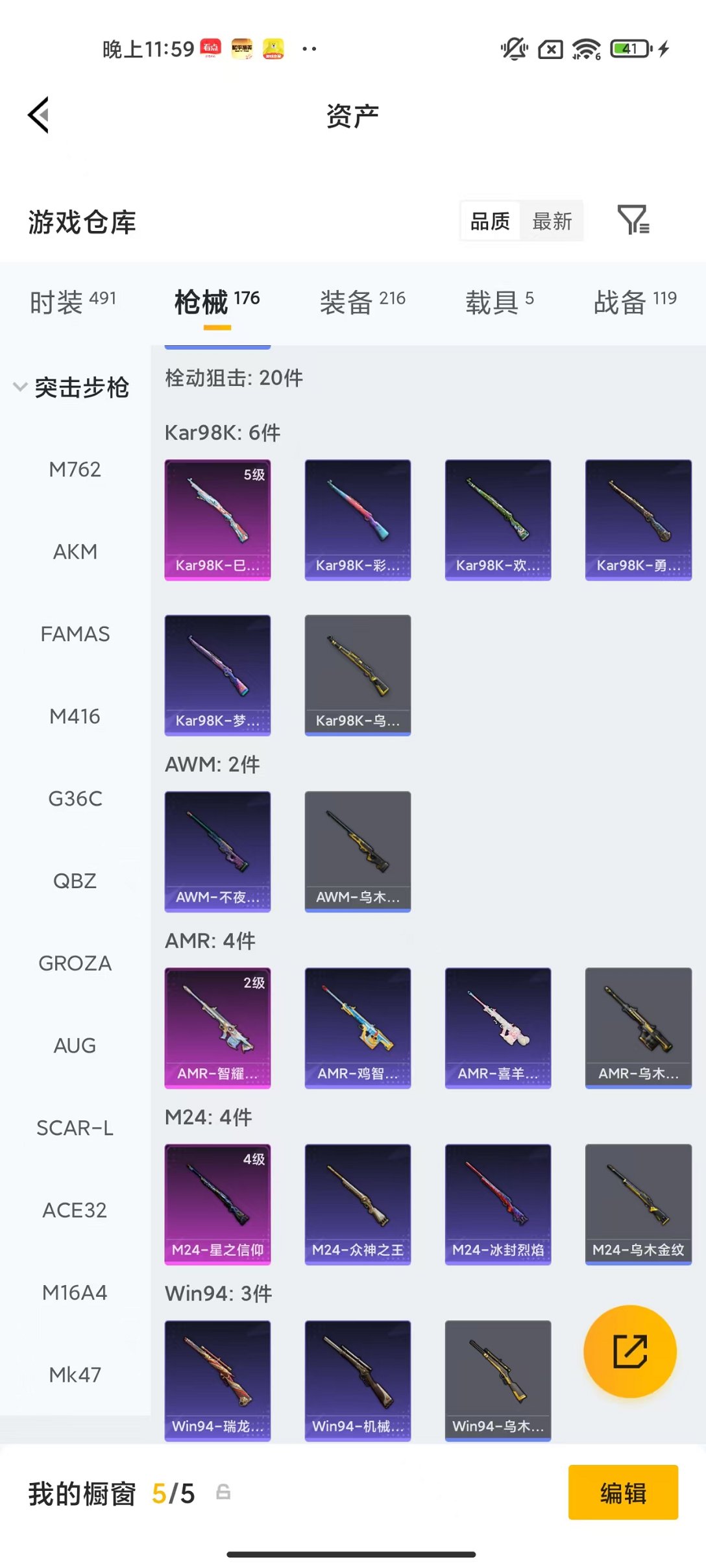This screenshot has height=1568, width=706.
Task: Sort items by 品质
Action: pyautogui.click(x=490, y=221)
